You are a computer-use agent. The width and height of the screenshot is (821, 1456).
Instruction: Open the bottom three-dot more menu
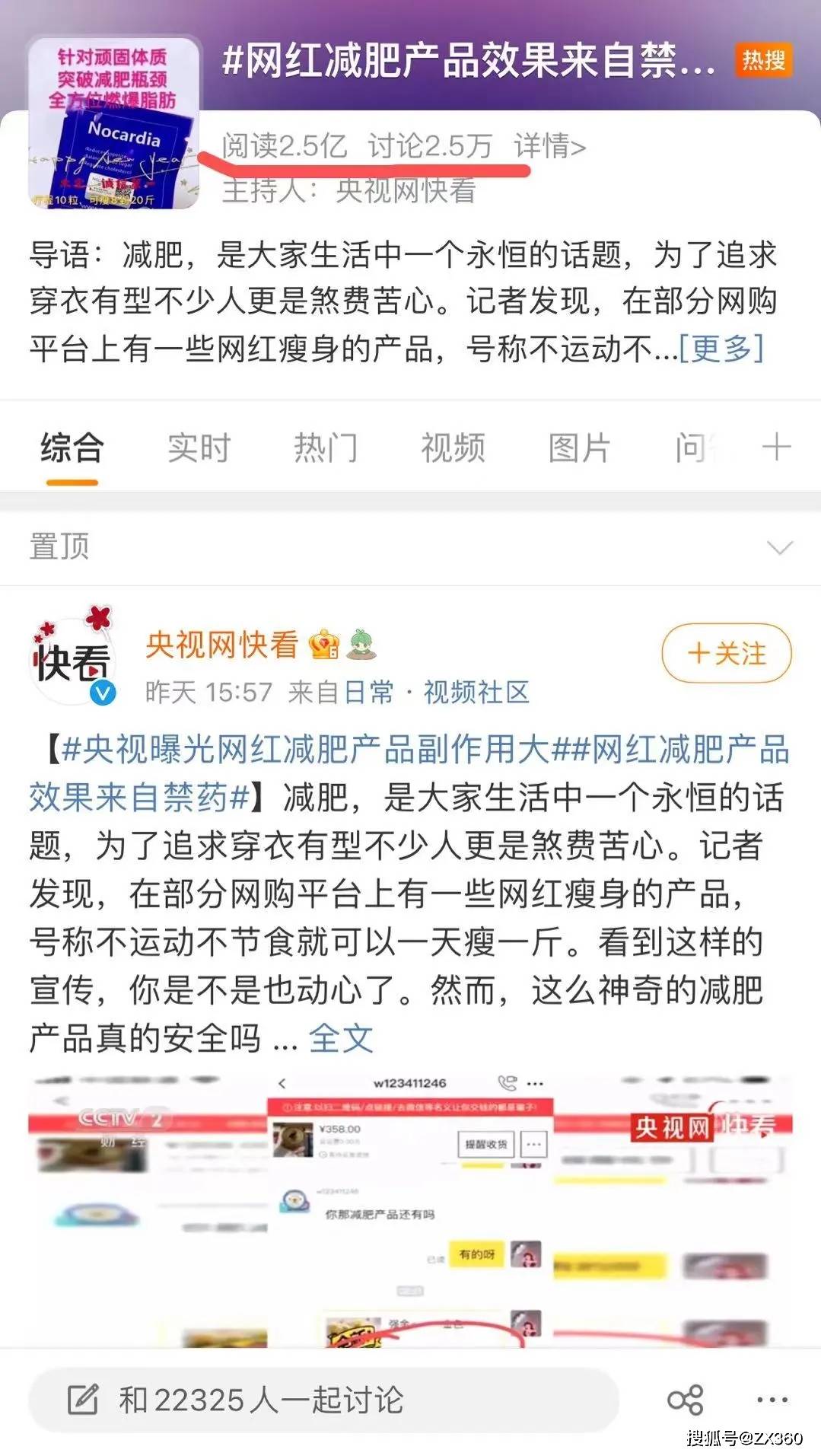coord(772,1400)
